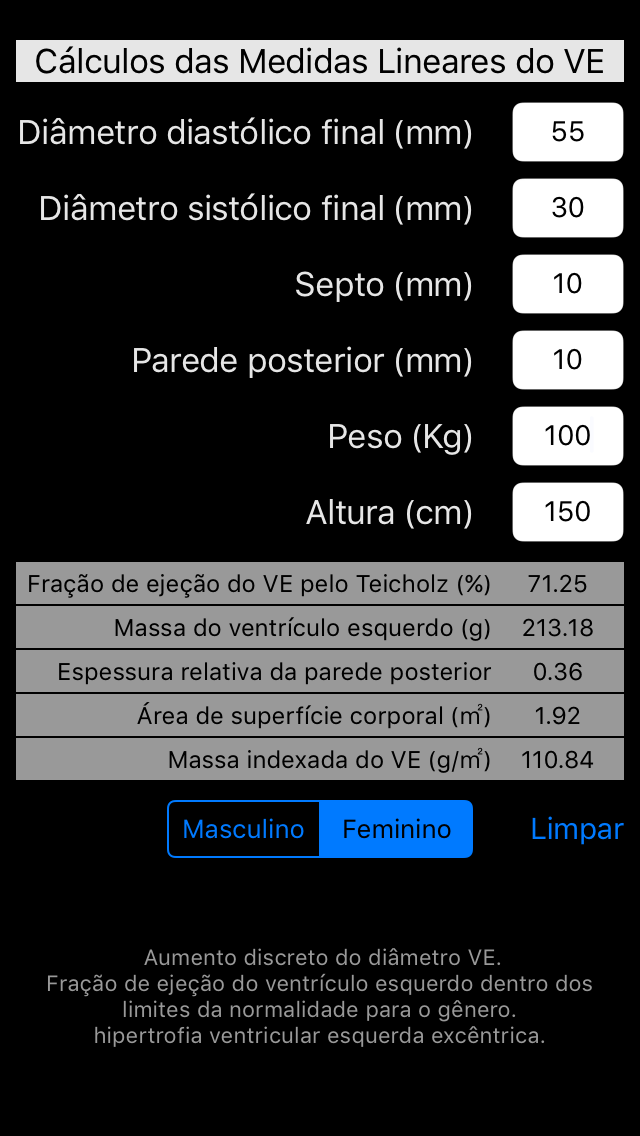Select the Feminino segment
Image resolution: width=640 pixels, height=1136 pixels.
pyautogui.click(x=396, y=829)
